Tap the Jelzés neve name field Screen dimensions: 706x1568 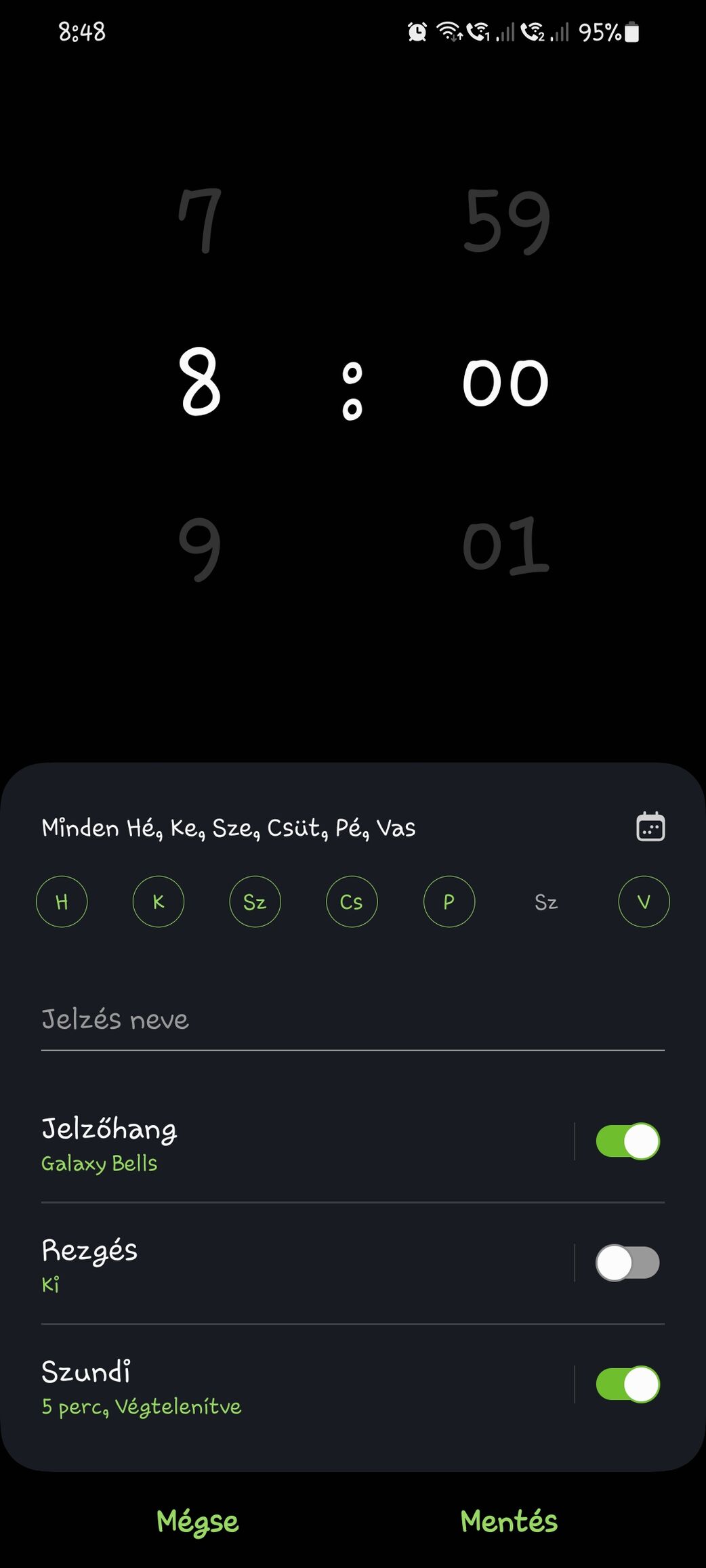pos(352,1020)
